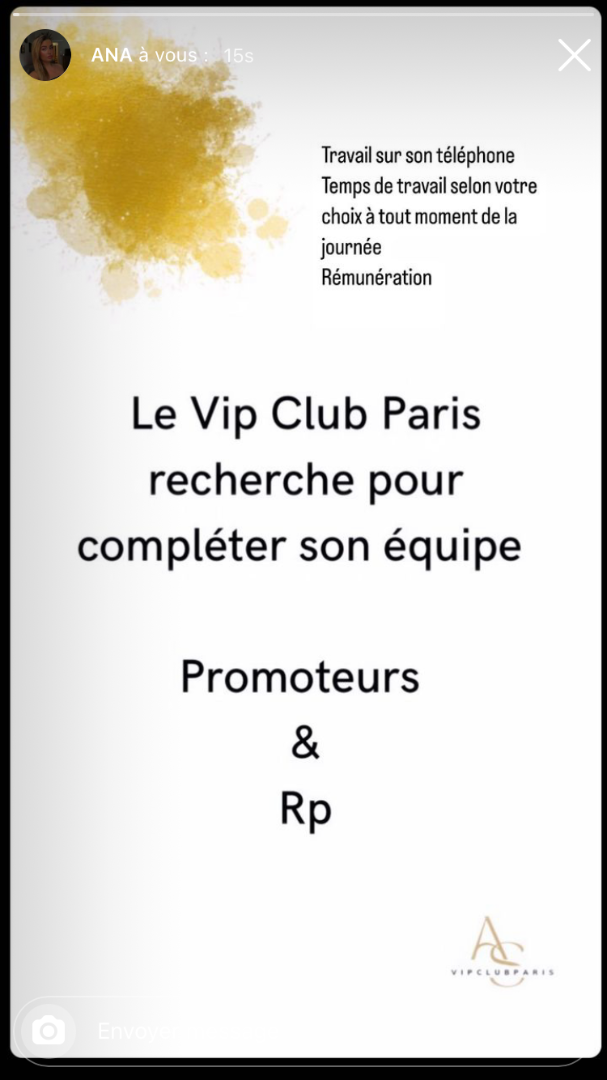This screenshot has width=607, height=1080.
Task: Open the camera to reply
Action: [47, 1031]
